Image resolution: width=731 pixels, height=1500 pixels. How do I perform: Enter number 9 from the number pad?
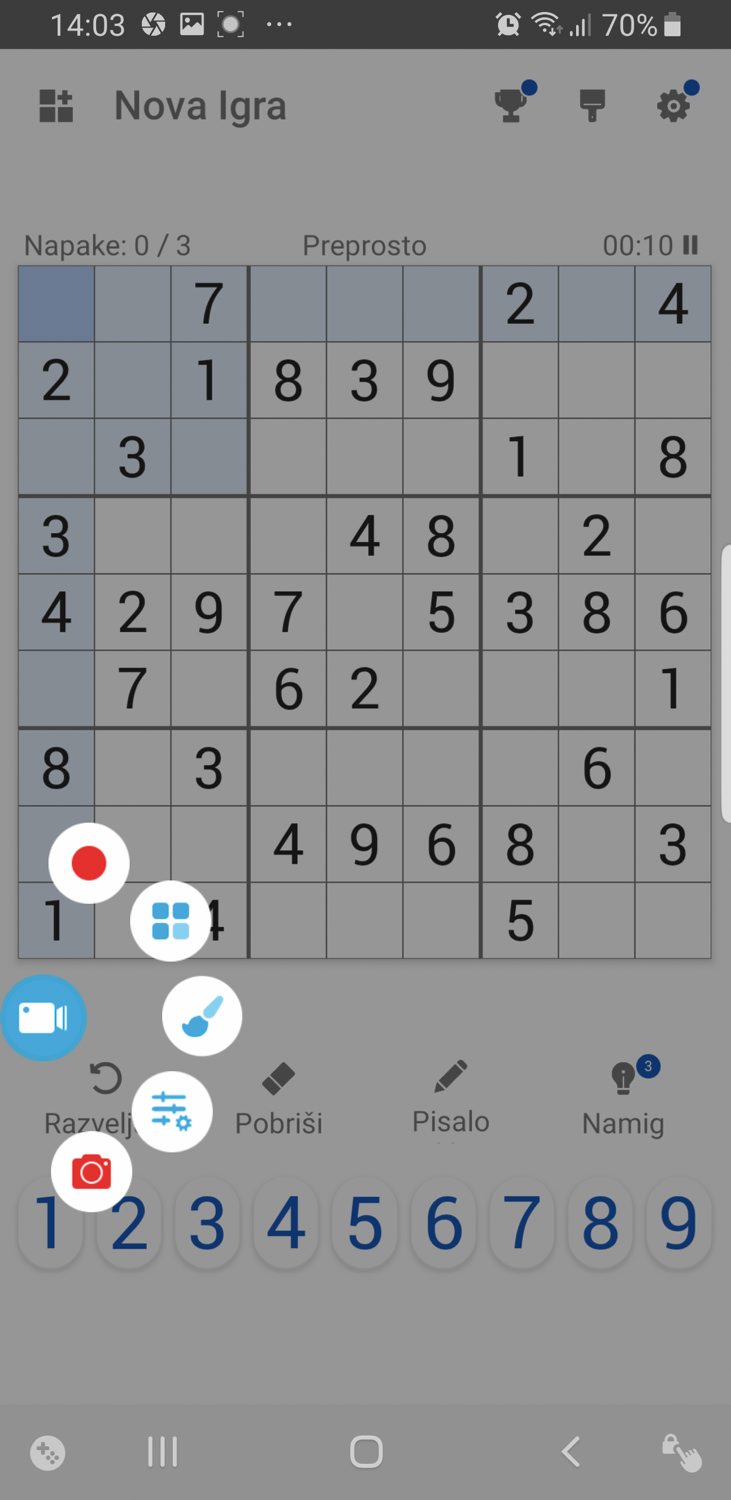pos(679,1223)
